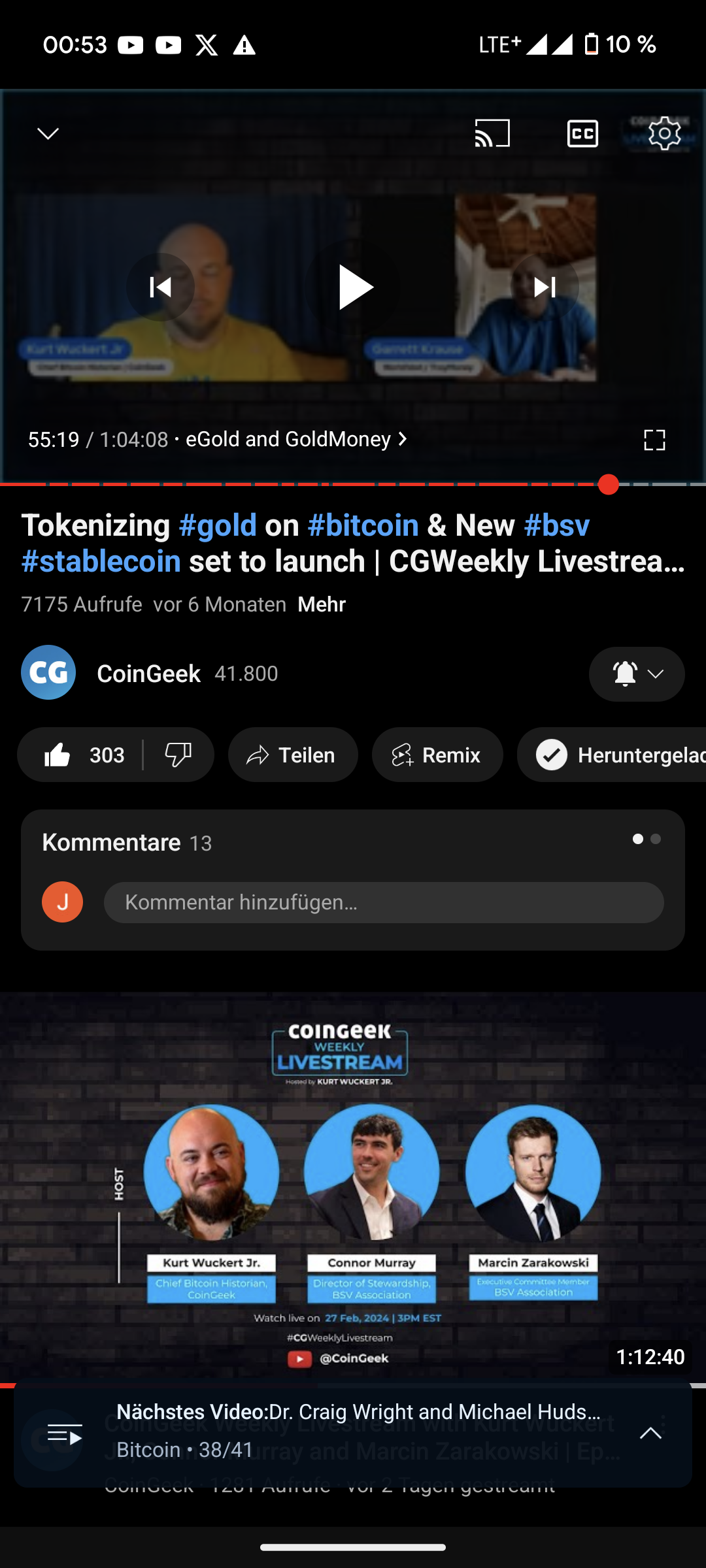Dislike this video
This screenshot has height=1568, width=706.
click(x=178, y=755)
